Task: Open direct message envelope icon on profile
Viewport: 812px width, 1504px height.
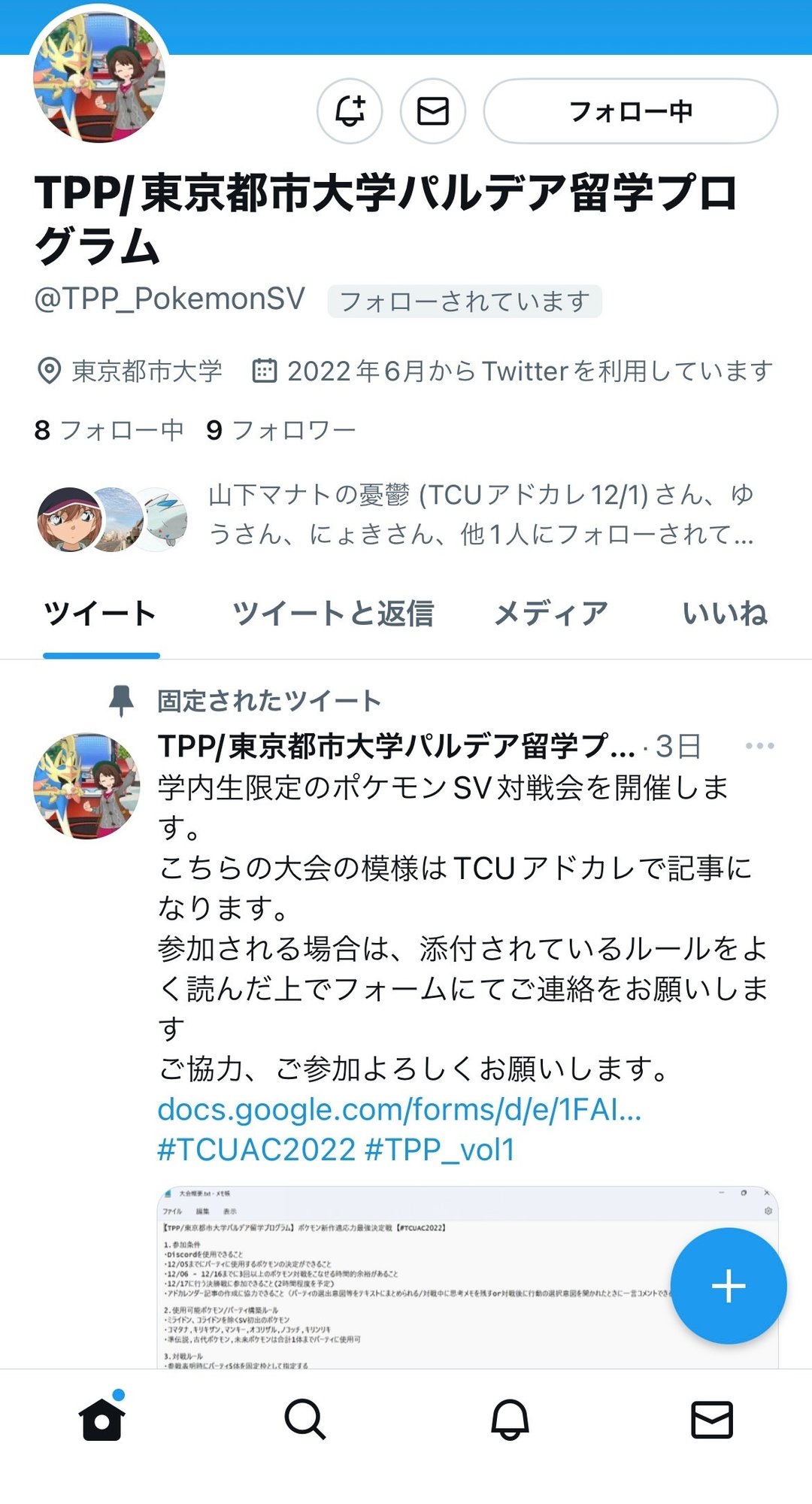Action: 431,111
